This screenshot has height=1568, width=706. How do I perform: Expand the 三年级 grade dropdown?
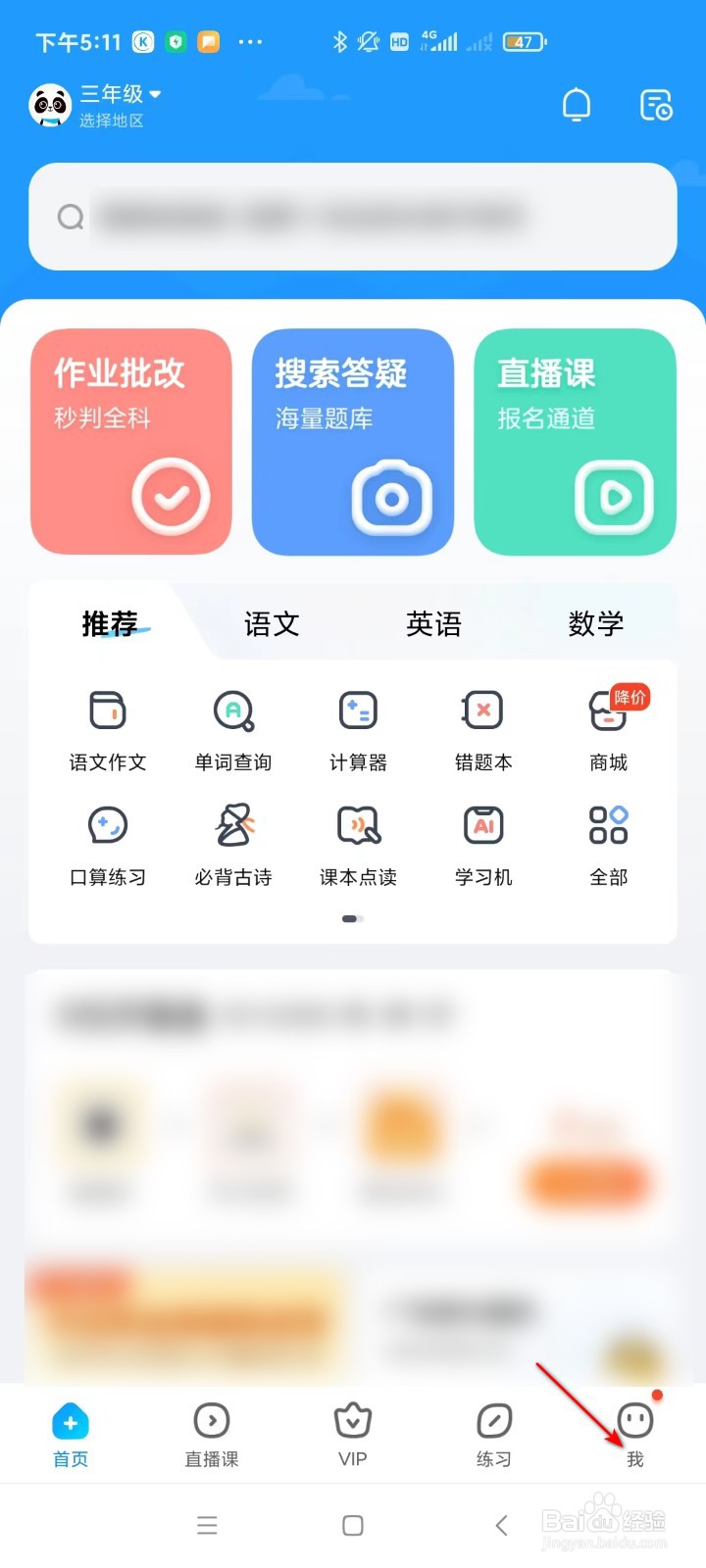click(x=120, y=94)
